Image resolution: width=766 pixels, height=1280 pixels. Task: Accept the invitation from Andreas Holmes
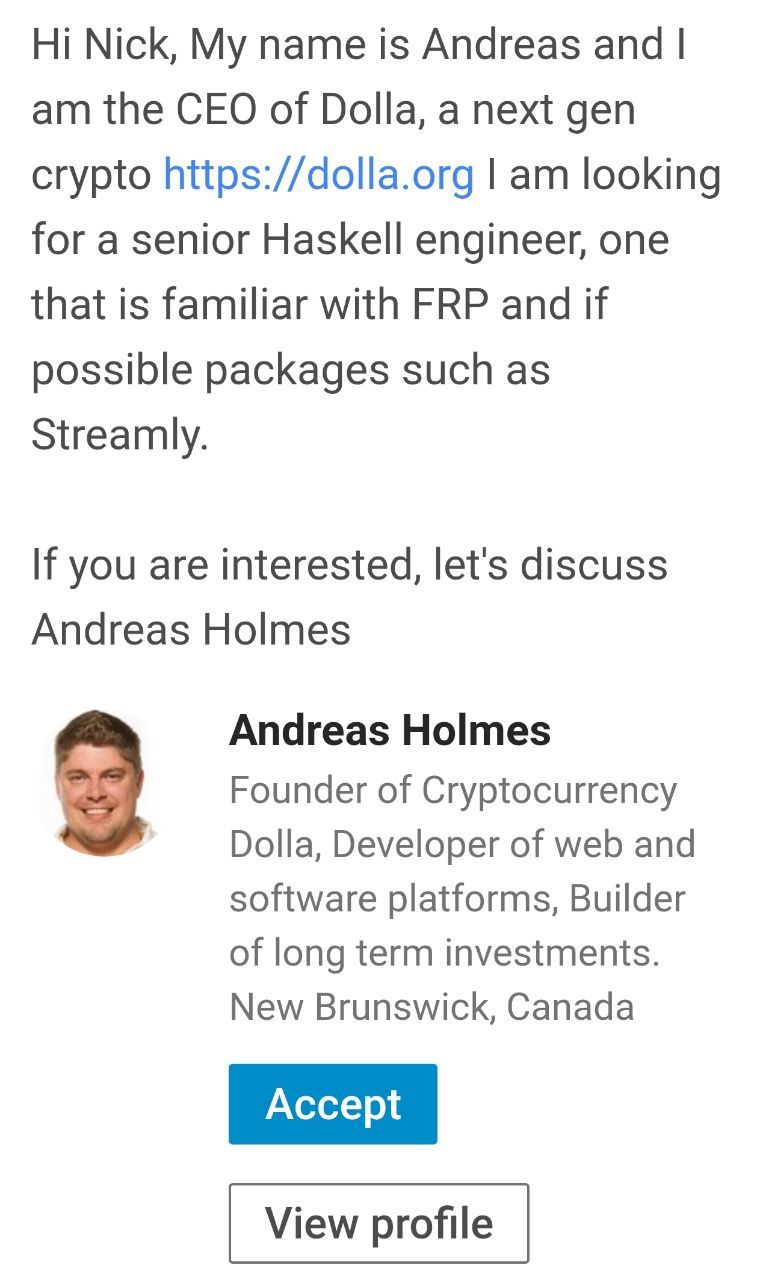[x=333, y=1104]
